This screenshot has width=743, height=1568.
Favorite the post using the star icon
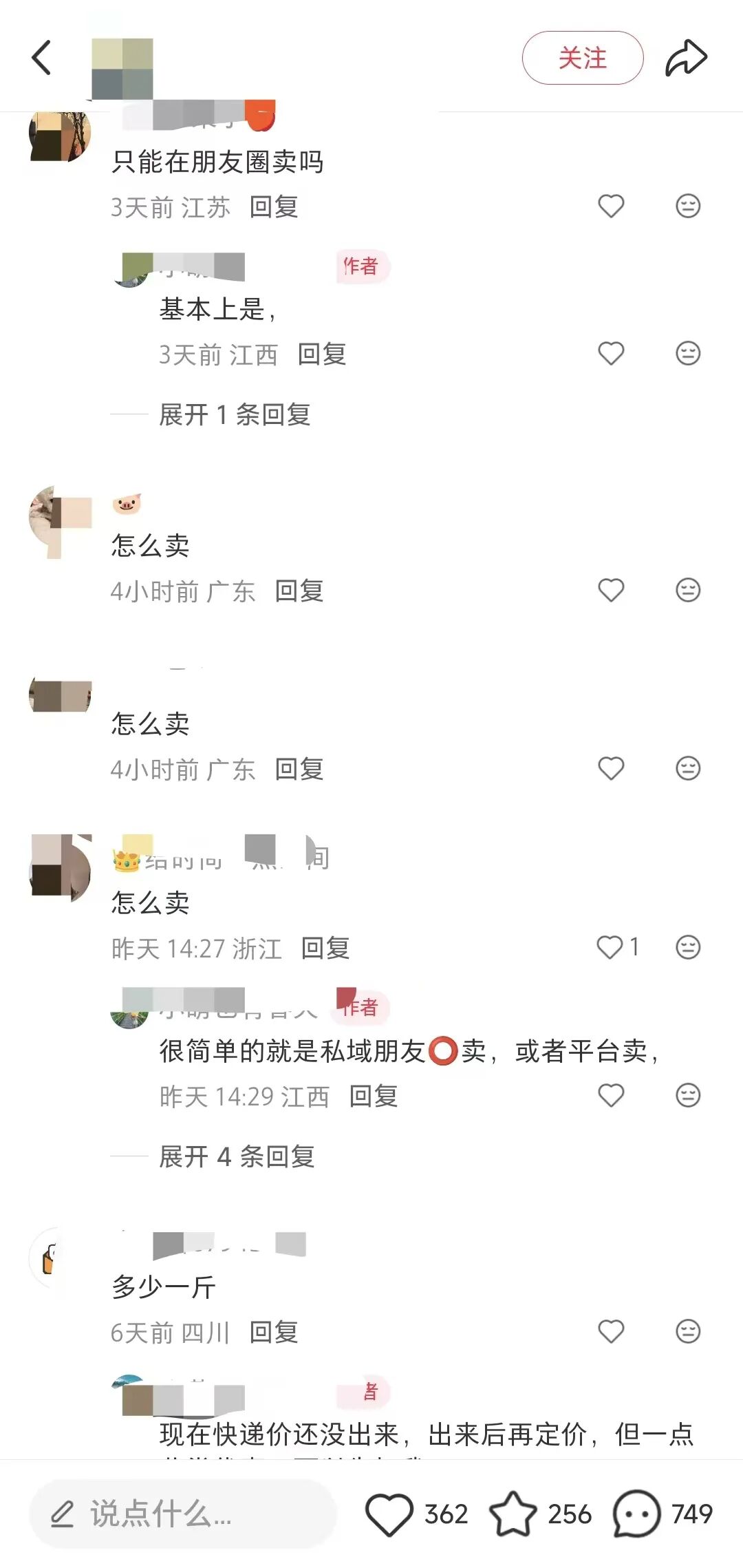513,1514
